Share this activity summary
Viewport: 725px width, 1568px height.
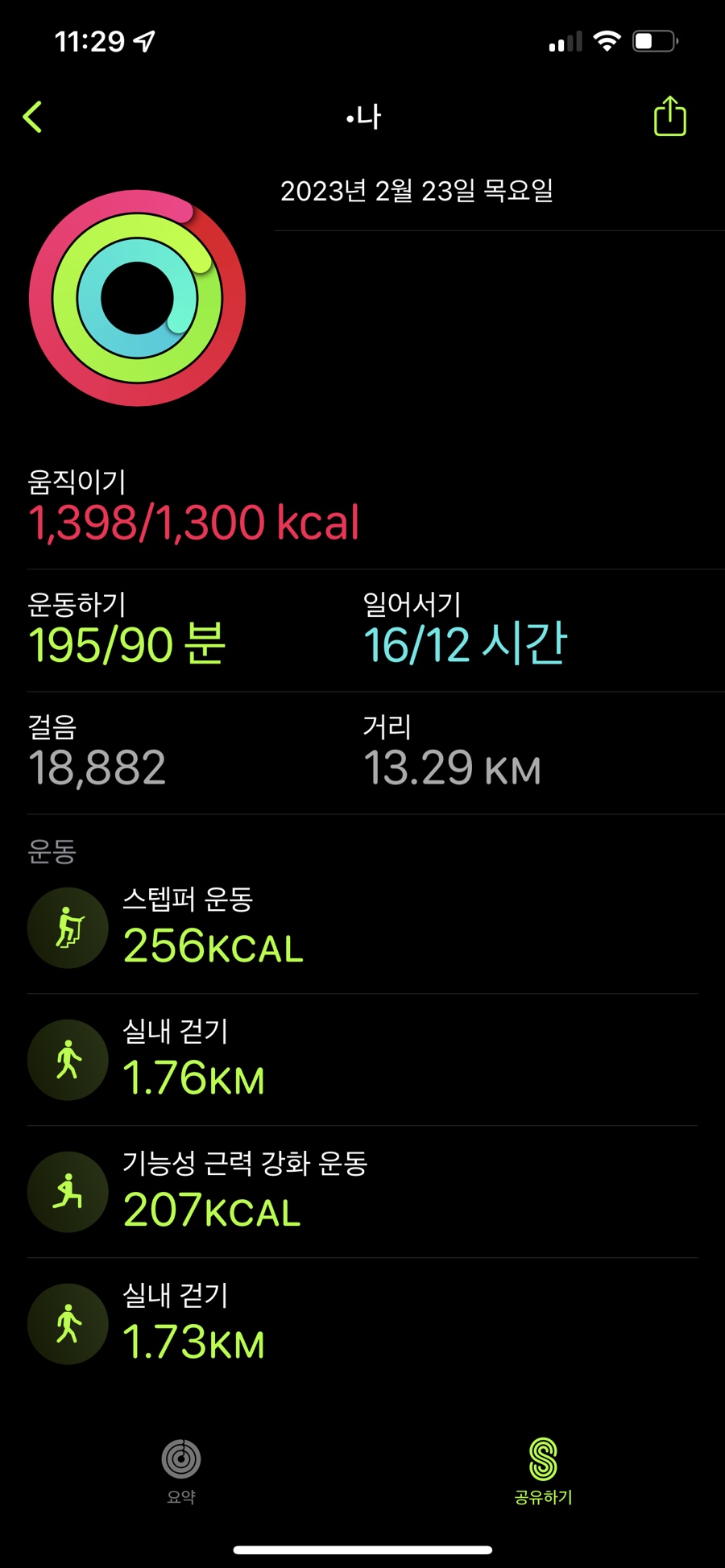[669, 117]
